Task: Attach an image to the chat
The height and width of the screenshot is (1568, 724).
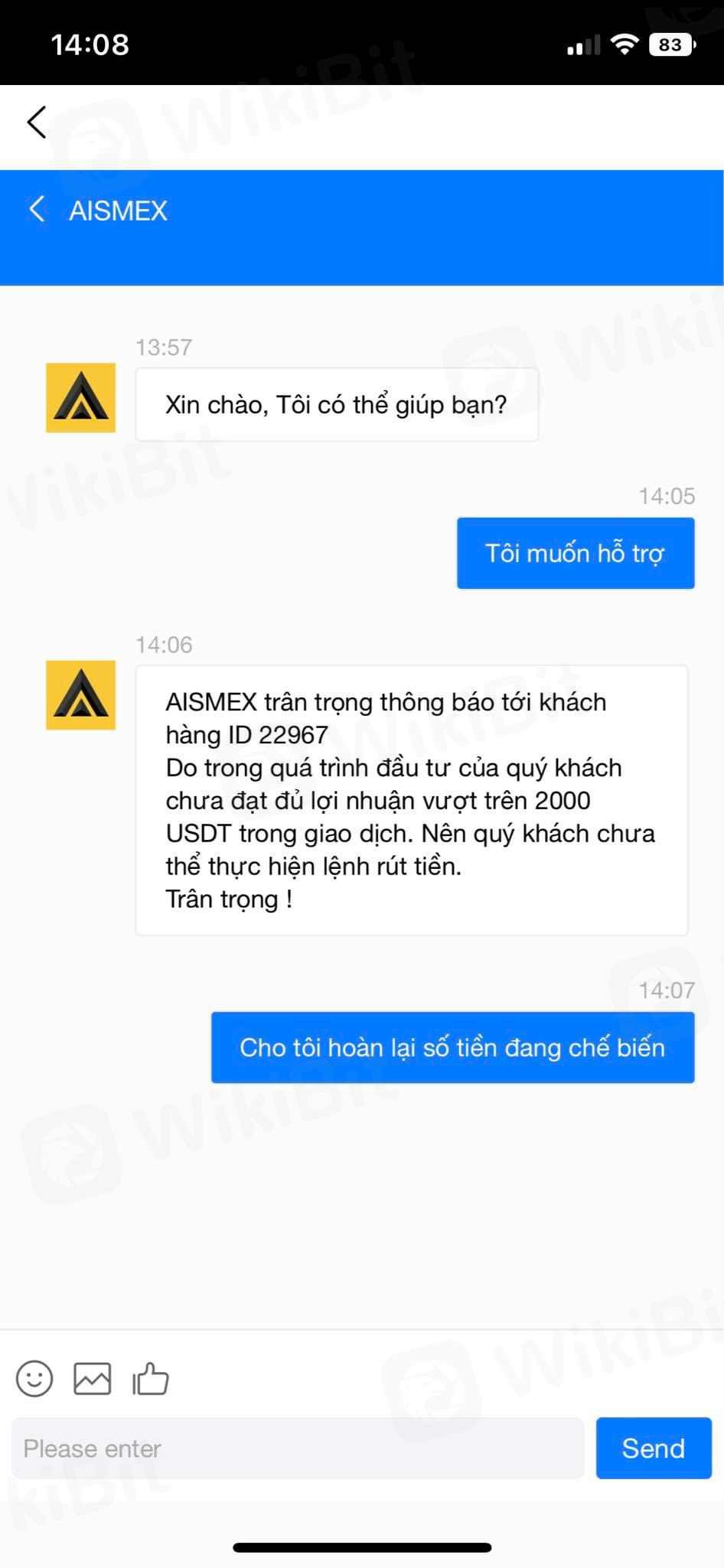Action: click(x=92, y=1379)
